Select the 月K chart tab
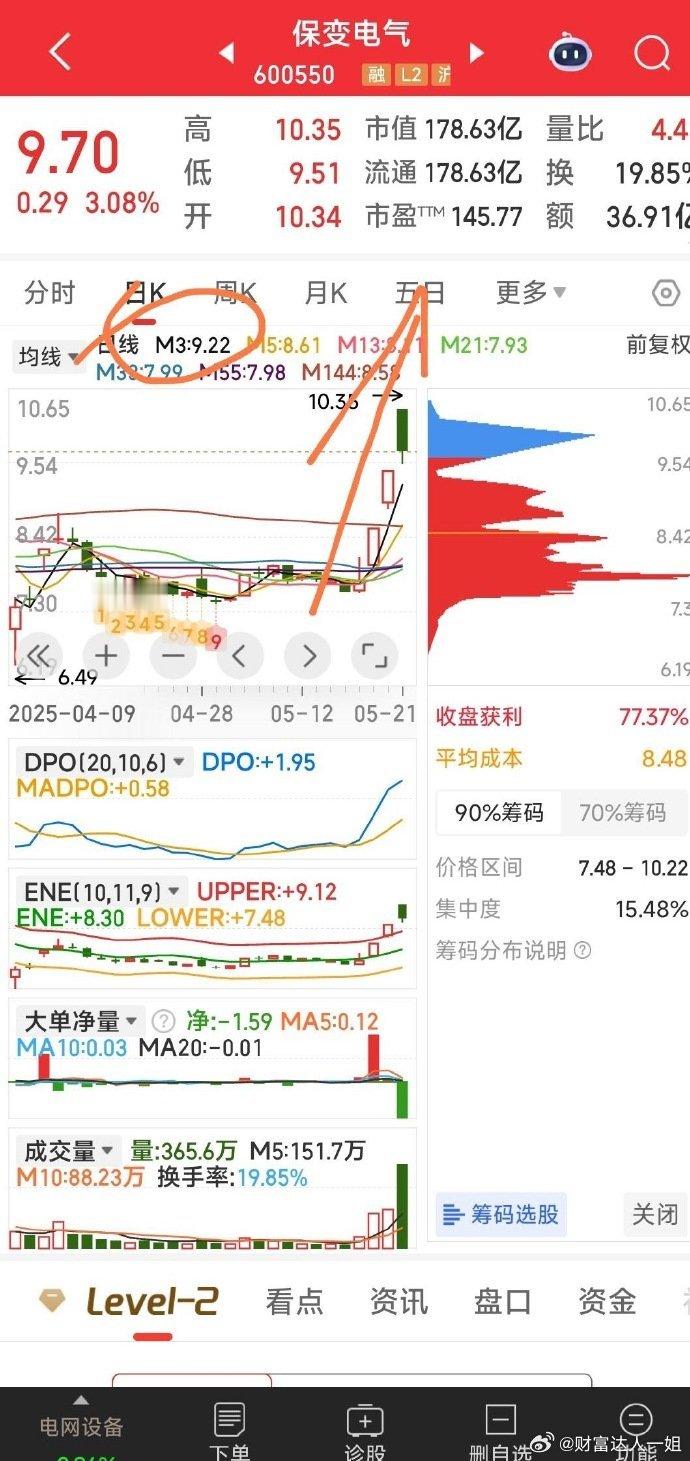 (x=326, y=293)
